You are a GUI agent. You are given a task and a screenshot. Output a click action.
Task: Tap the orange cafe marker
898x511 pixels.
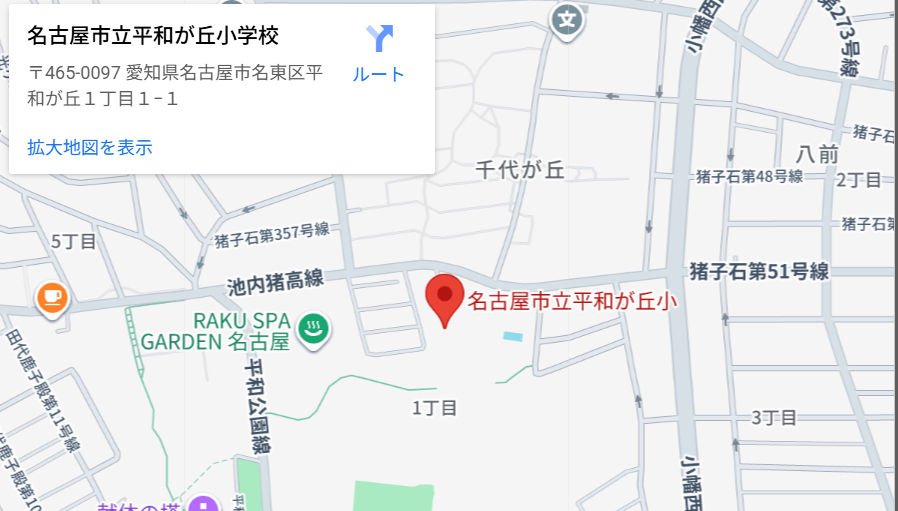pyautogui.click(x=52, y=297)
